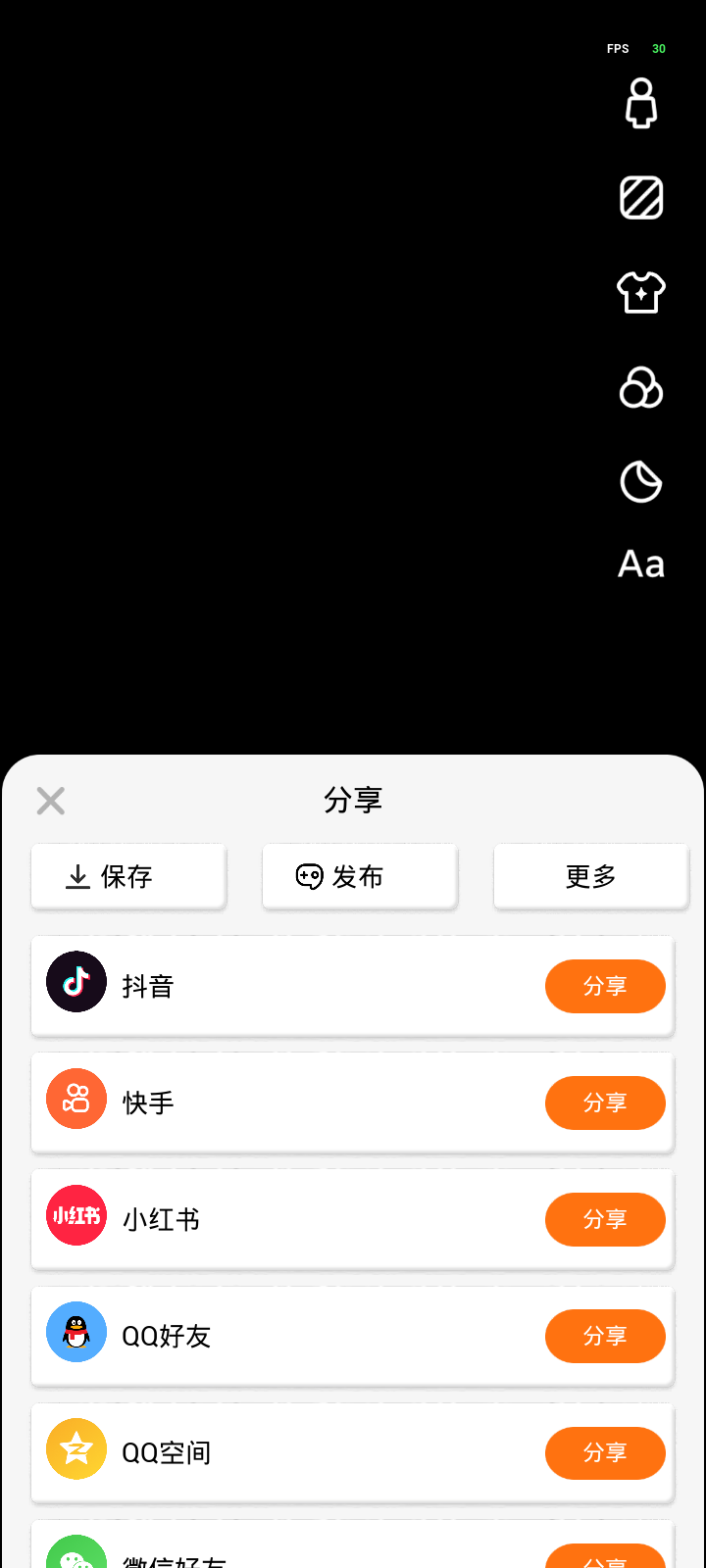The width and height of the screenshot is (706, 1568).
Task: Open 更多 for more share options
Action: click(x=591, y=876)
